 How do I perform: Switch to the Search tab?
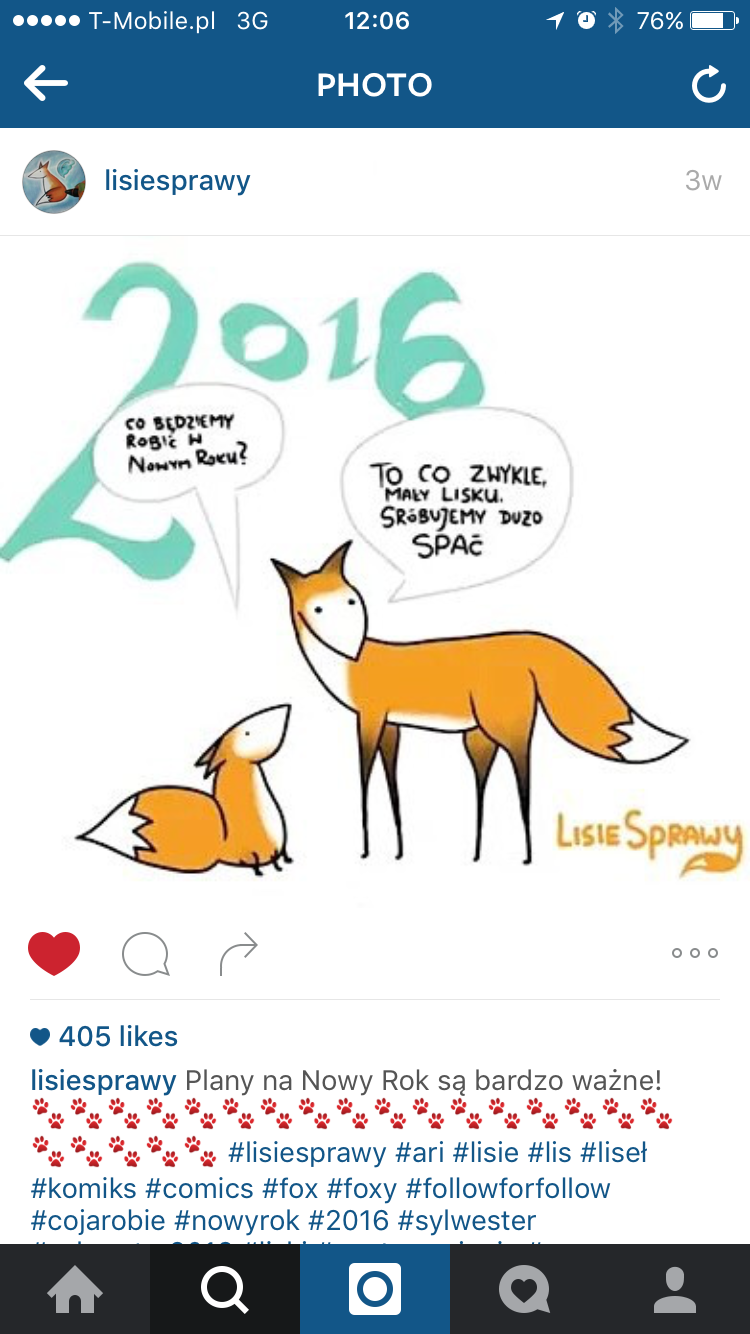click(x=225, y=1289)
